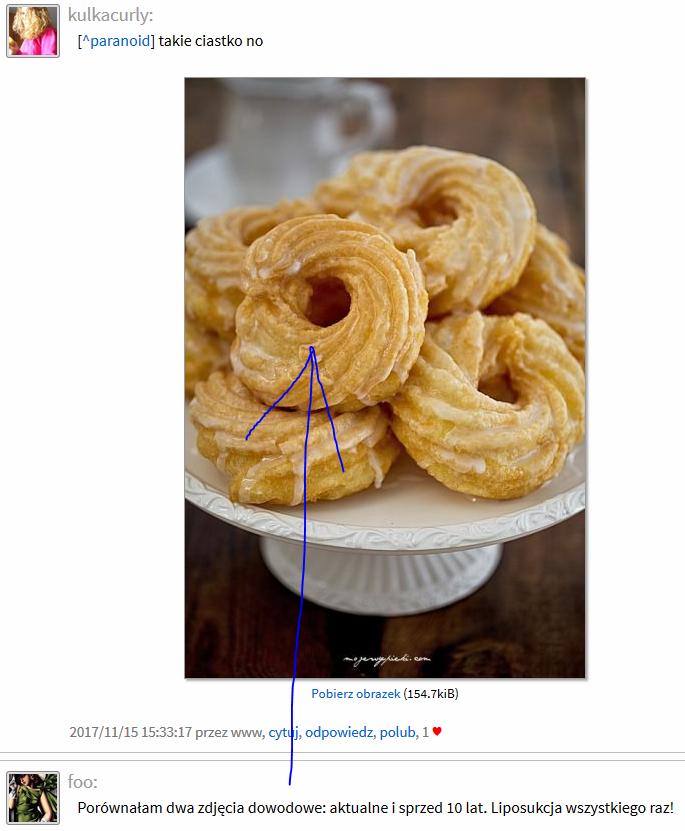
Task: Open the kulkacurly username
Action: click(108, 15)
